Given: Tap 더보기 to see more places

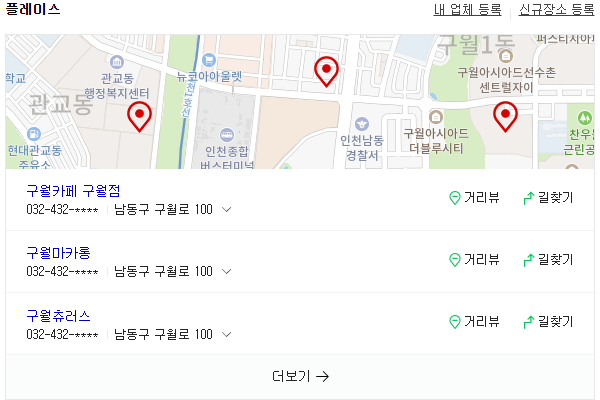Looking at the screenshot, I should (x=300, y=377).
